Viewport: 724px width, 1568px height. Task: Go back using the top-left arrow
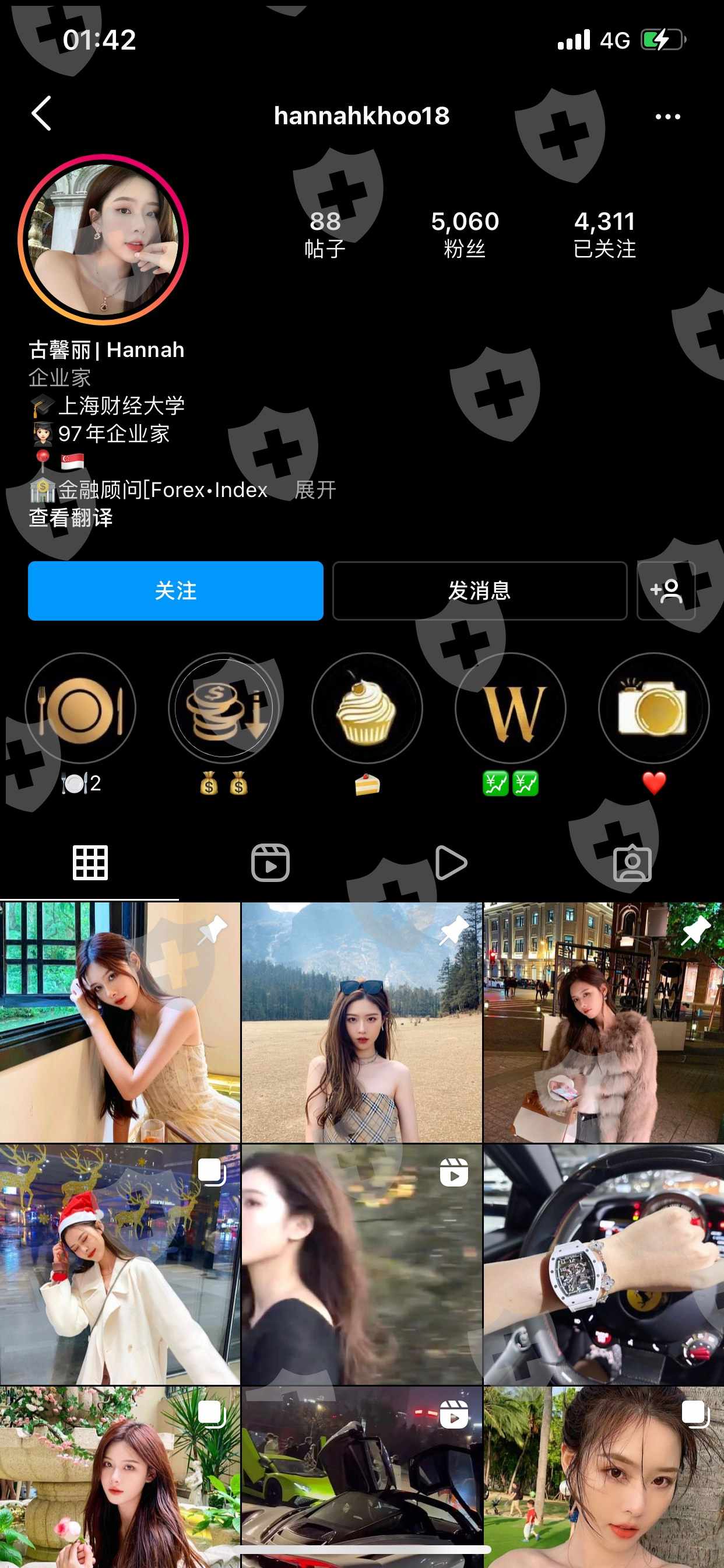click(41, 114)
